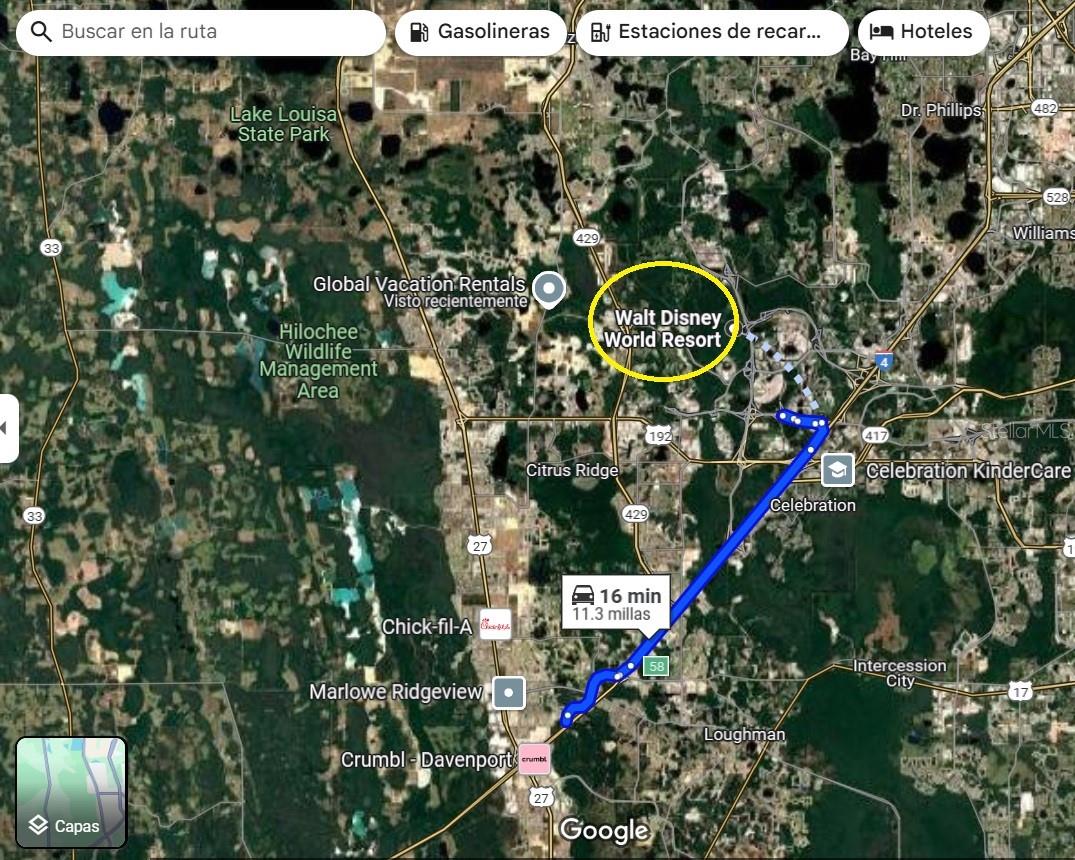The width and height of the screenshot is (1075, 860).
Task: Select the Marlowe Ridgeview marker
Action: (509, 692)
